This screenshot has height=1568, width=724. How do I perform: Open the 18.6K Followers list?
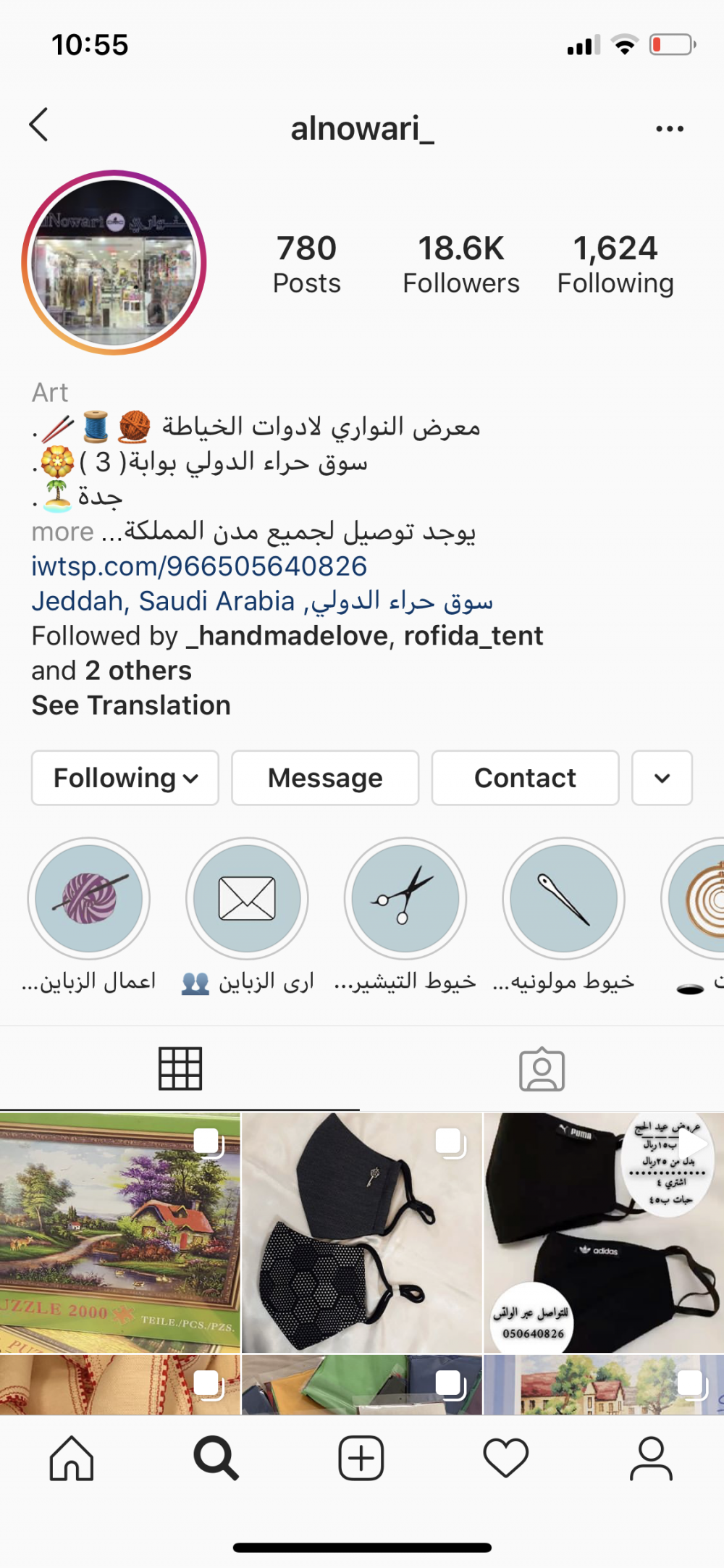pyautogui.click(x=460, y=264)
